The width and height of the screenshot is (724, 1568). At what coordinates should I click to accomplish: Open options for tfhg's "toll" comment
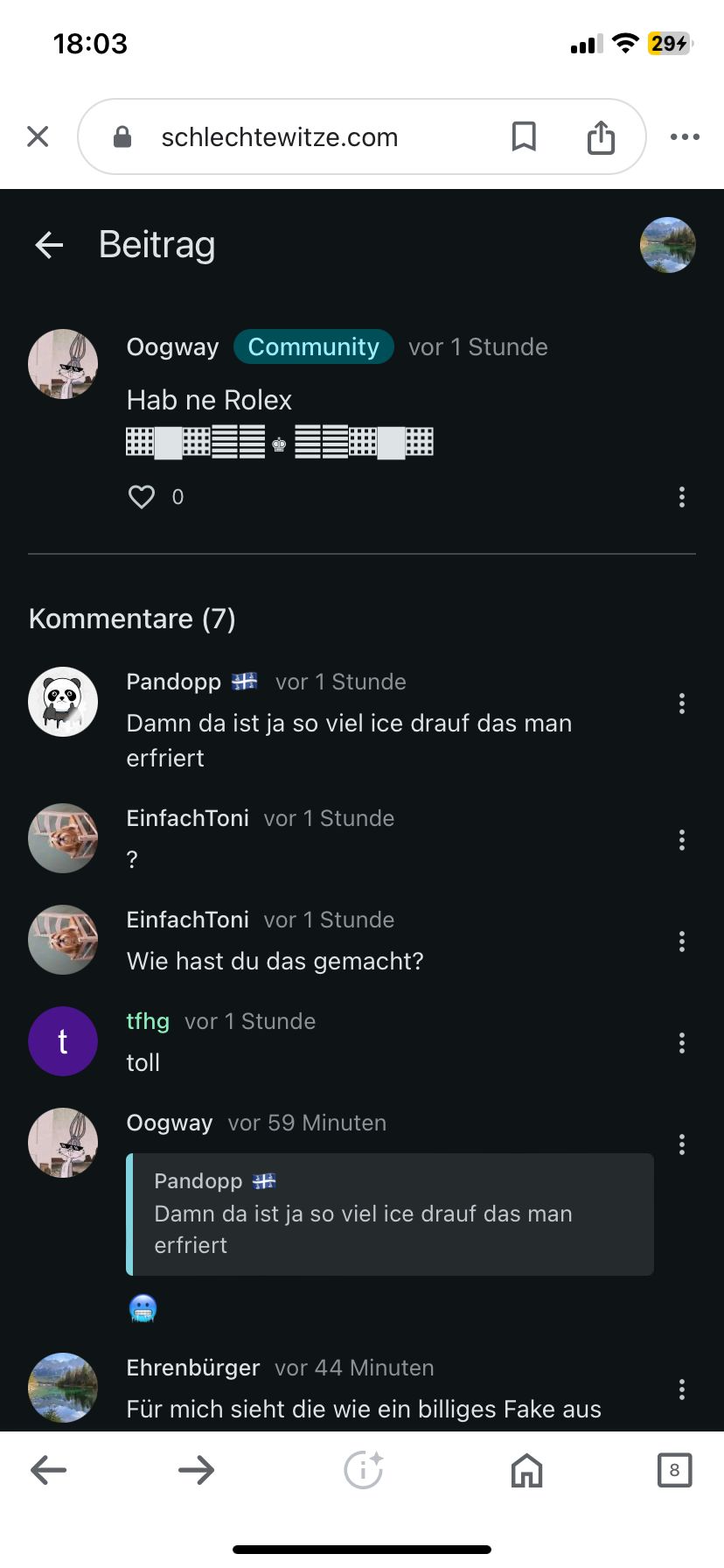[682, 1043]
